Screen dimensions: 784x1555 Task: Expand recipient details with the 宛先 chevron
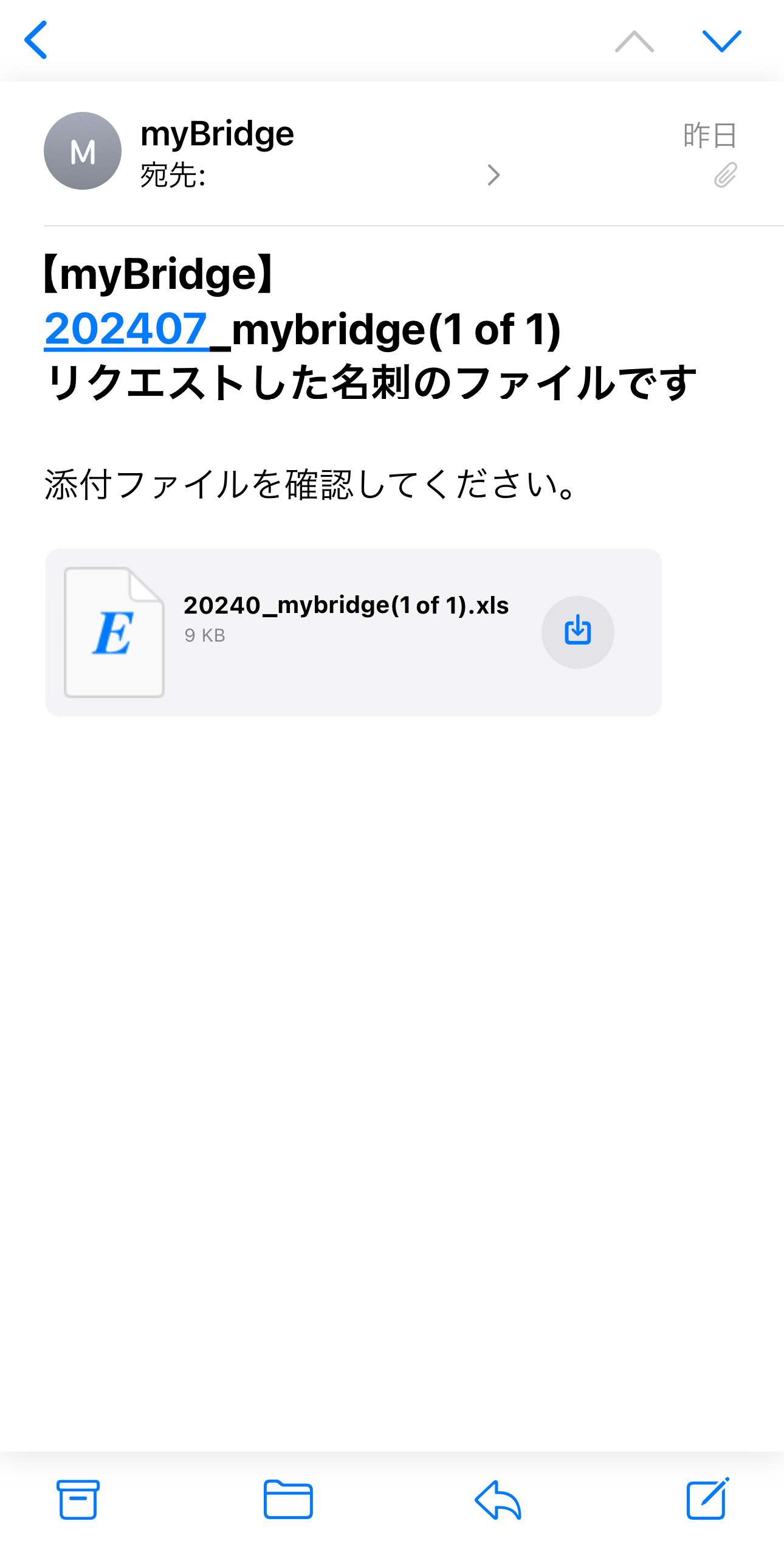493,175
